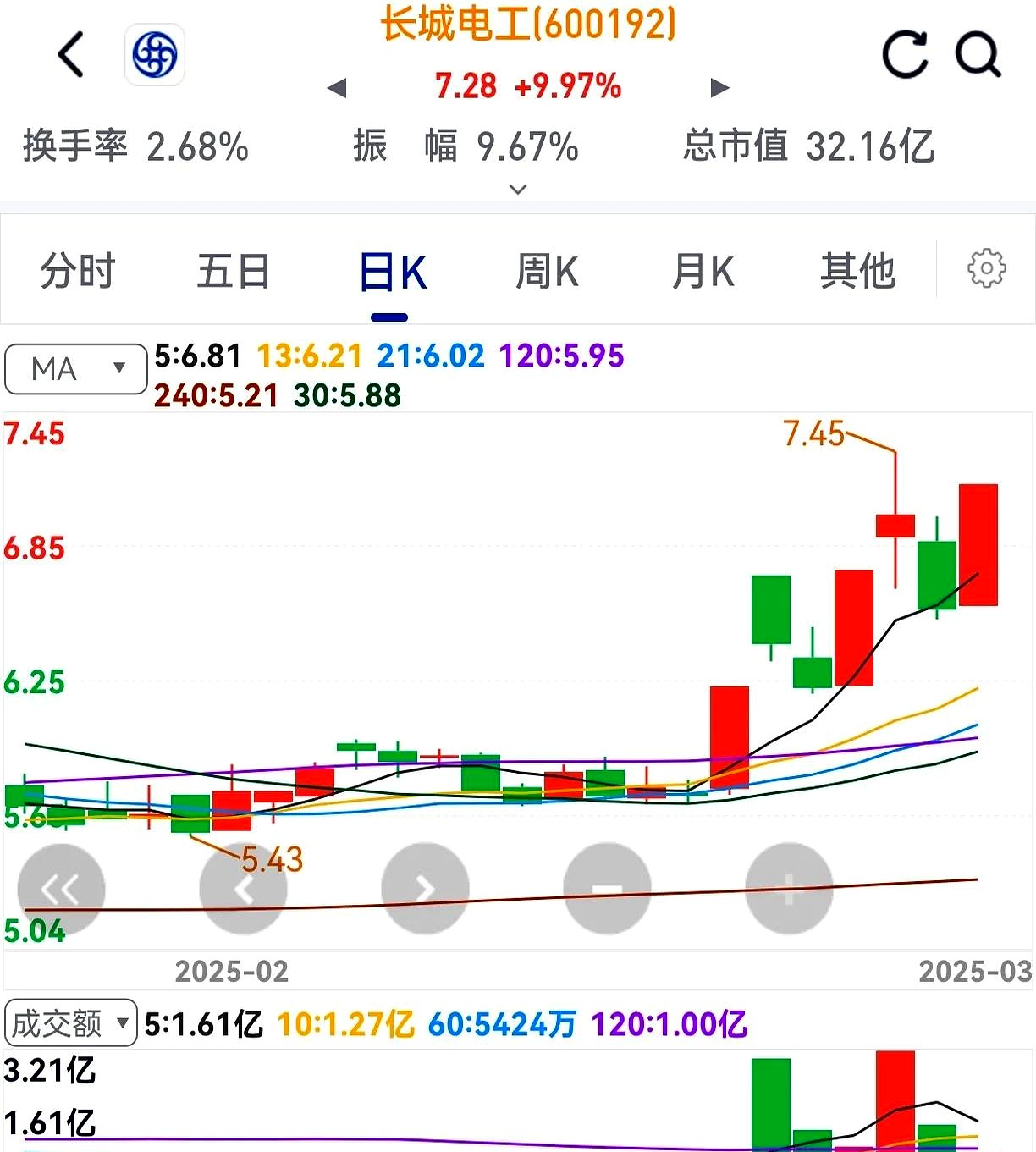
Task: Open the MA indicator dropdown
Action: [75, 368]
